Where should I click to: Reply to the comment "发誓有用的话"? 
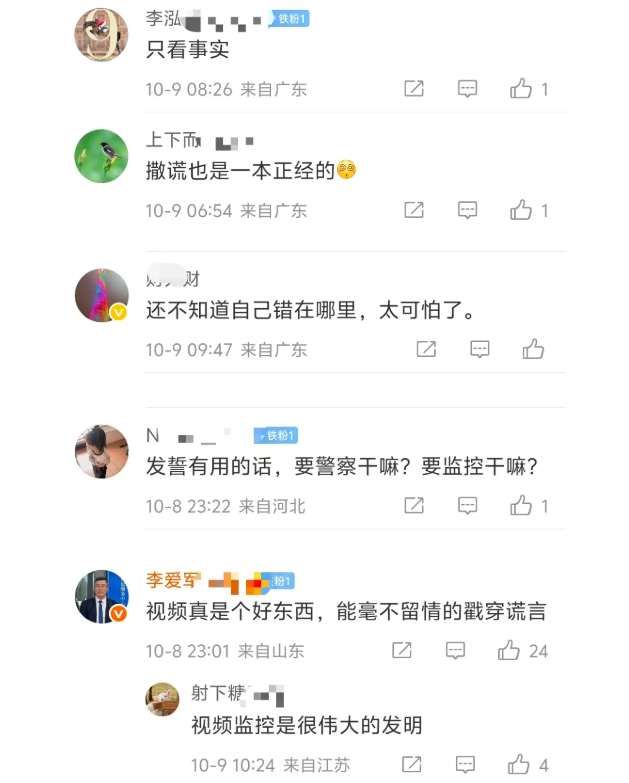(467, 506)
